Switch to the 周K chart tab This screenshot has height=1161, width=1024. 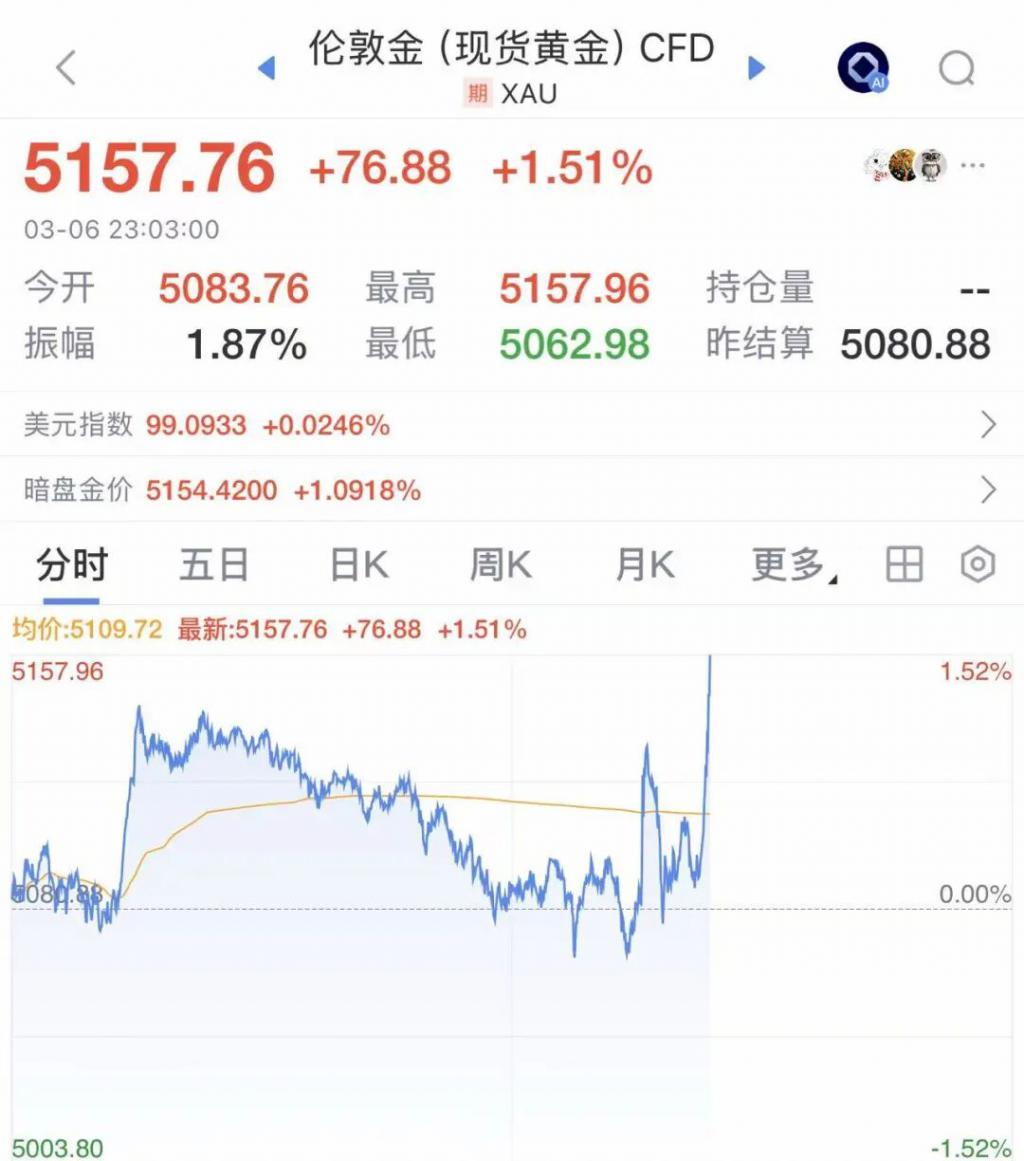[x=501, y=566]
